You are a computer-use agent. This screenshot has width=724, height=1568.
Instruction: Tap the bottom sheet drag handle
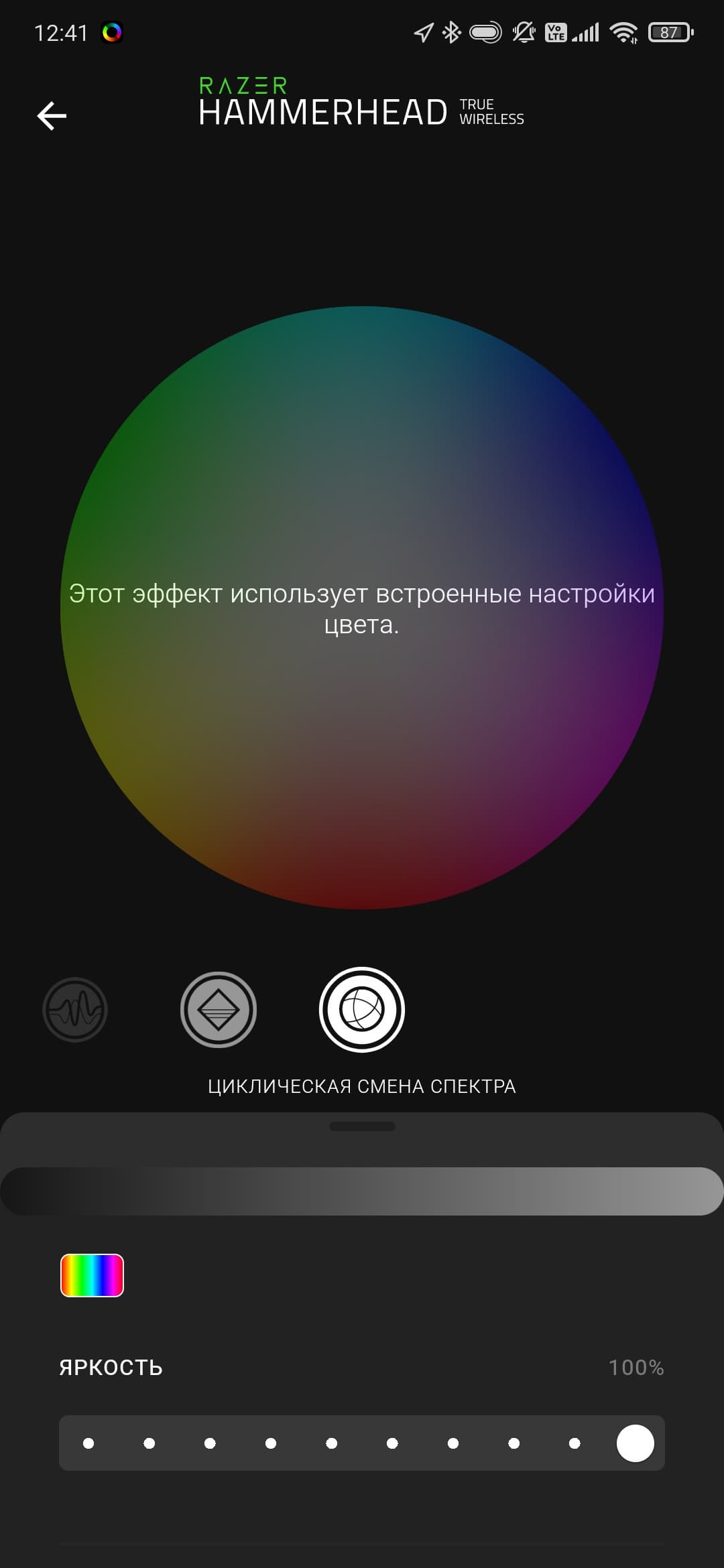click(362, 1126)
